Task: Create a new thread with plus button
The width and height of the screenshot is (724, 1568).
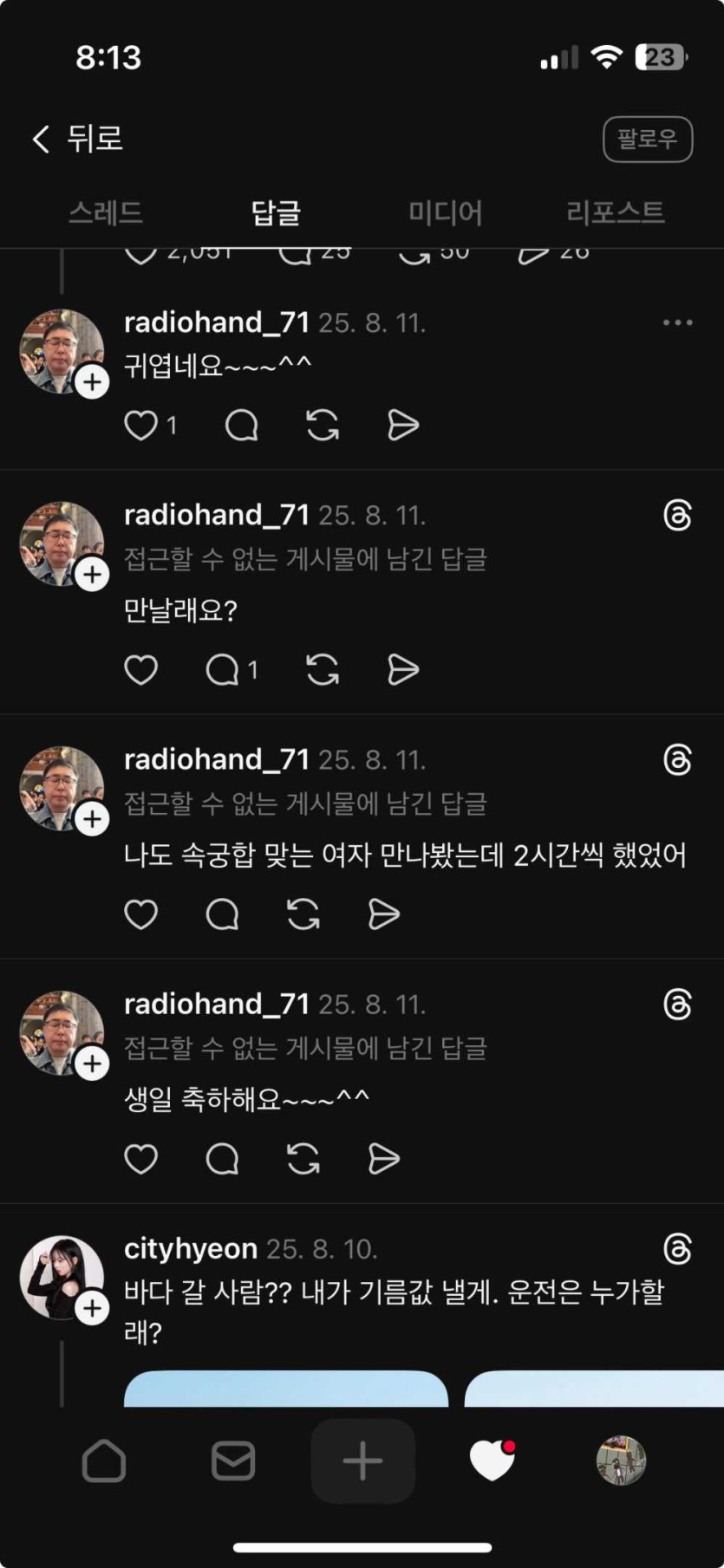Action: tap(362, 1461)
